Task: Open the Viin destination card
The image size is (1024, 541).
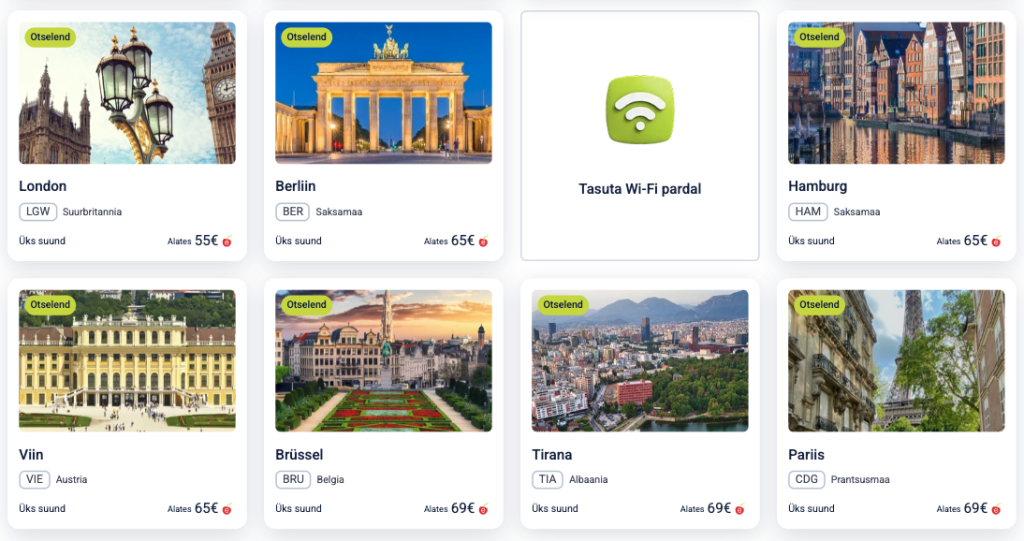Action: tap(127, 403)
